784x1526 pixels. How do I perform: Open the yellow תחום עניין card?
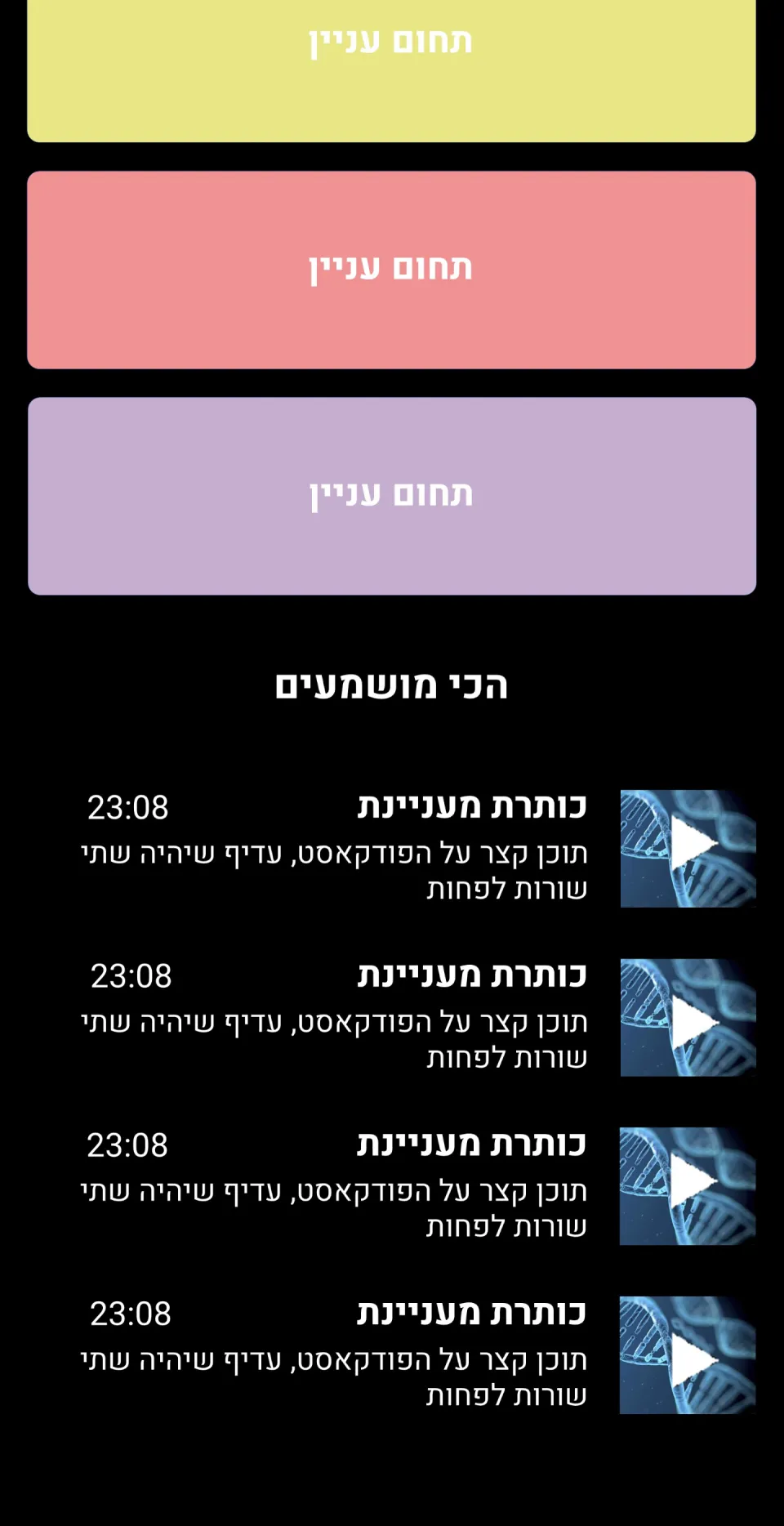click(391, 69)
